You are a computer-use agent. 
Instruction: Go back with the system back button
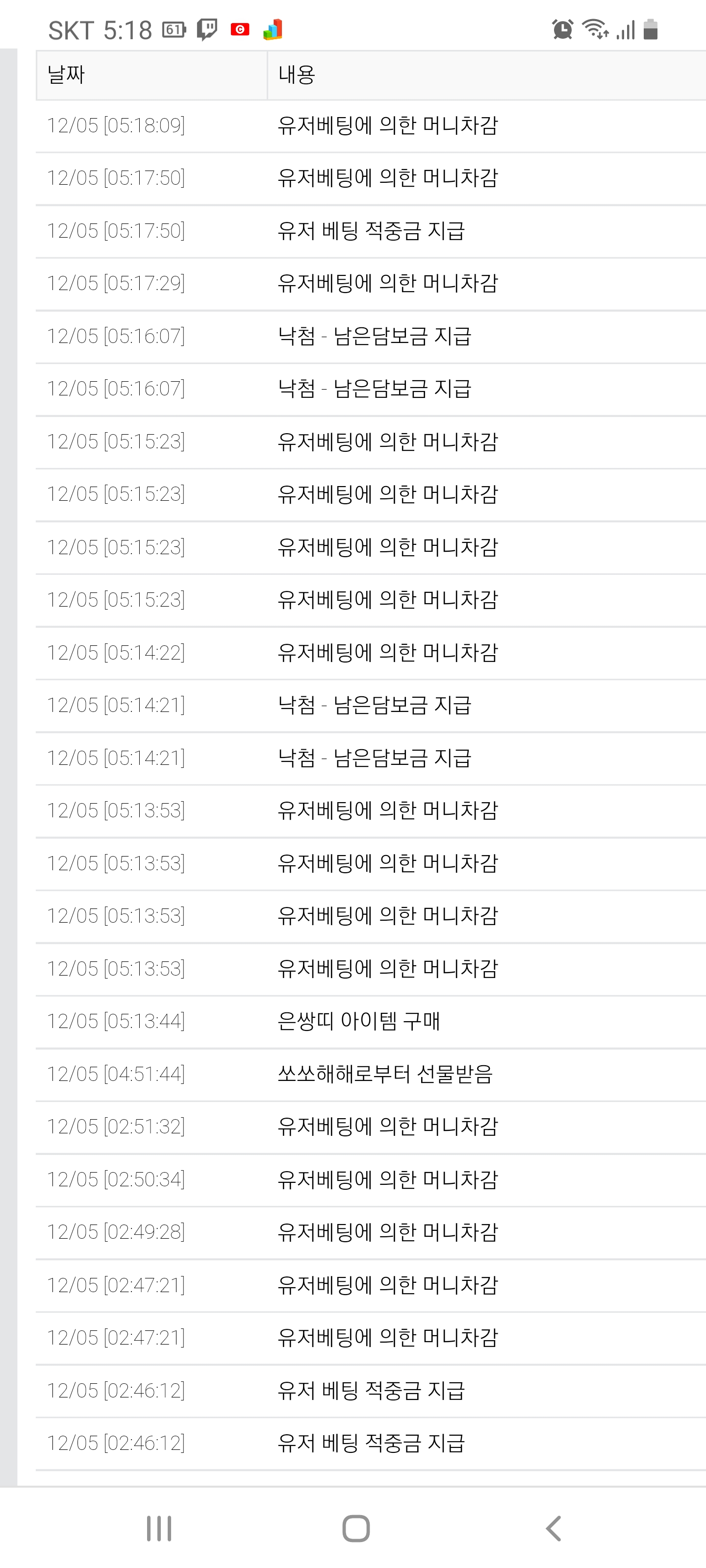click(553, 1528)
